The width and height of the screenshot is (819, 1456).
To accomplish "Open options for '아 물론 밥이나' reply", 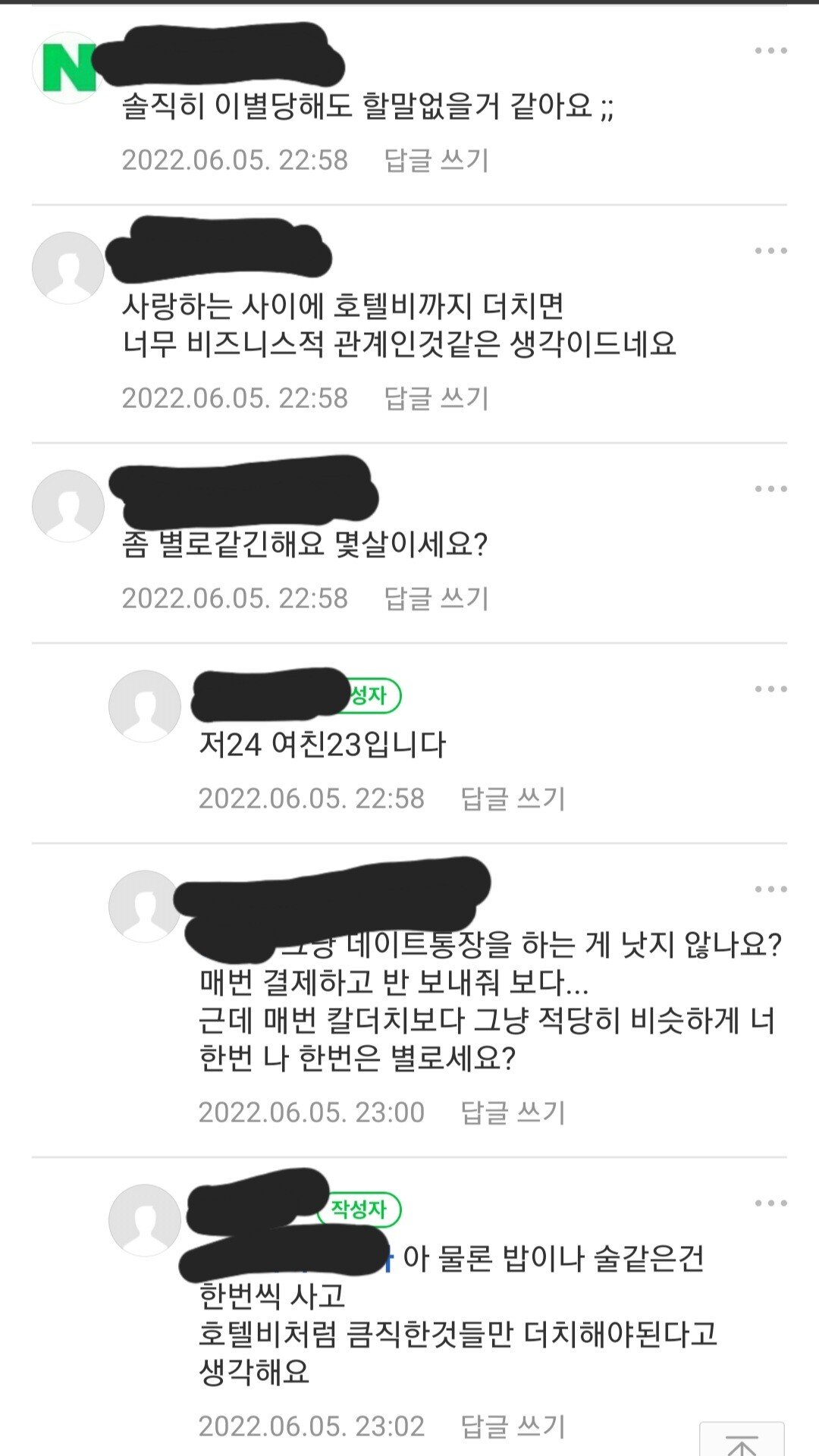I will click(770, 1203).
